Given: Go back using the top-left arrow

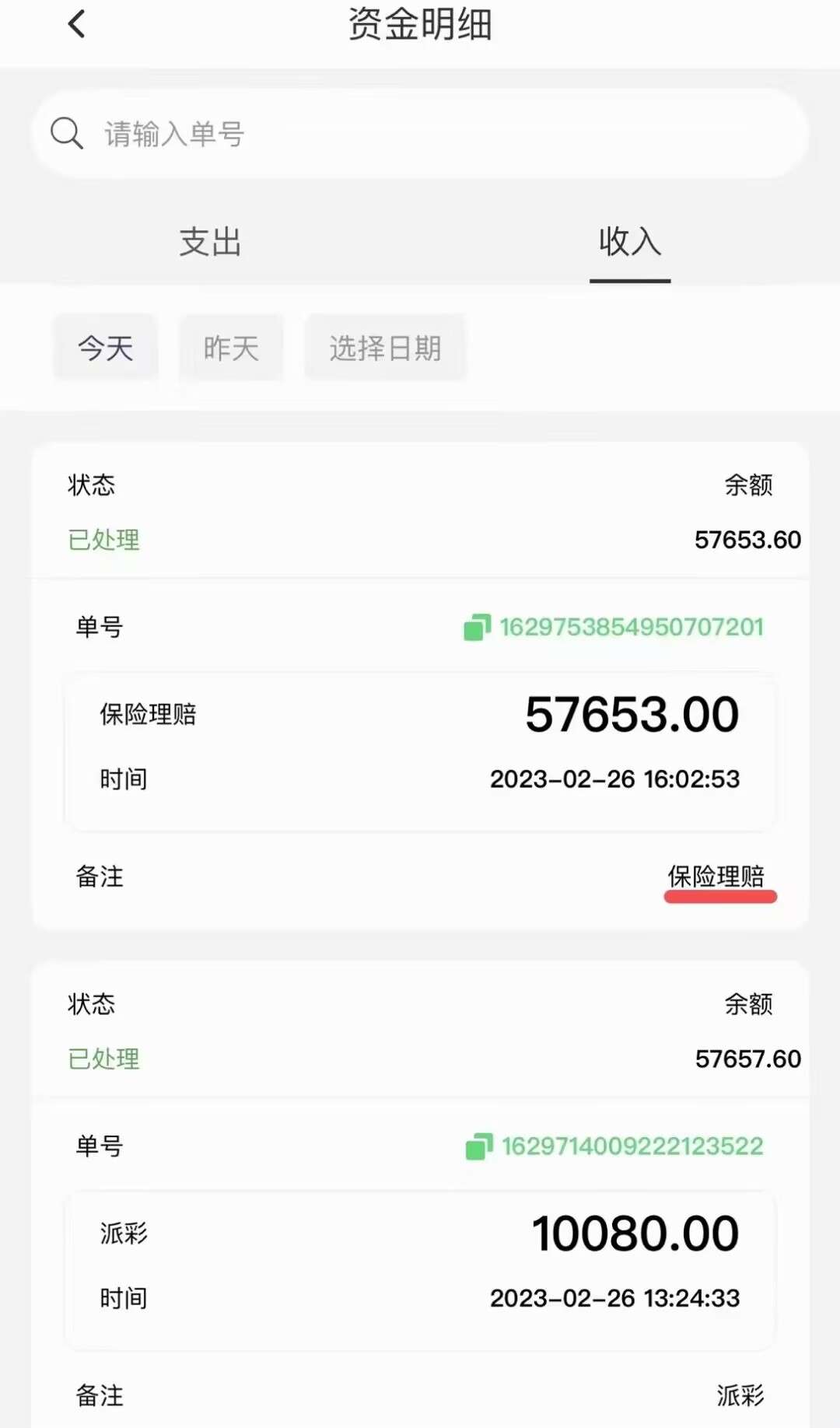Looking at the screenshot, I should 76,24.
